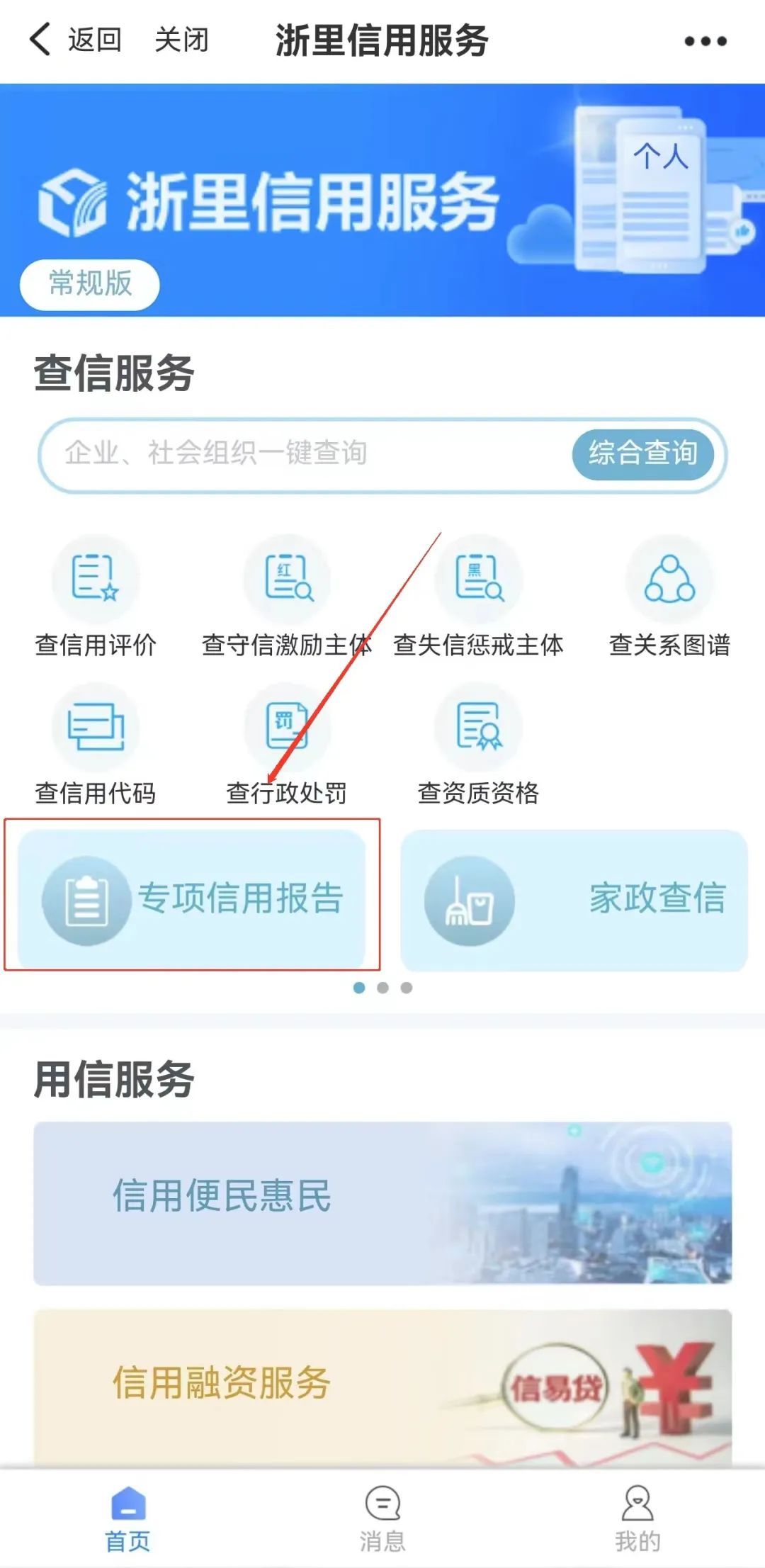765x1568 pixels.
Task: Open the 专项信用报告 card
Action: [192, 898]
